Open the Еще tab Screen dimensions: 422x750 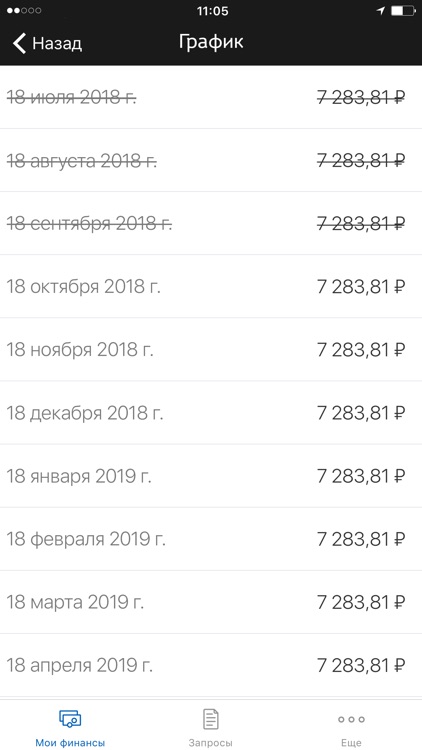tap(351, 727)
